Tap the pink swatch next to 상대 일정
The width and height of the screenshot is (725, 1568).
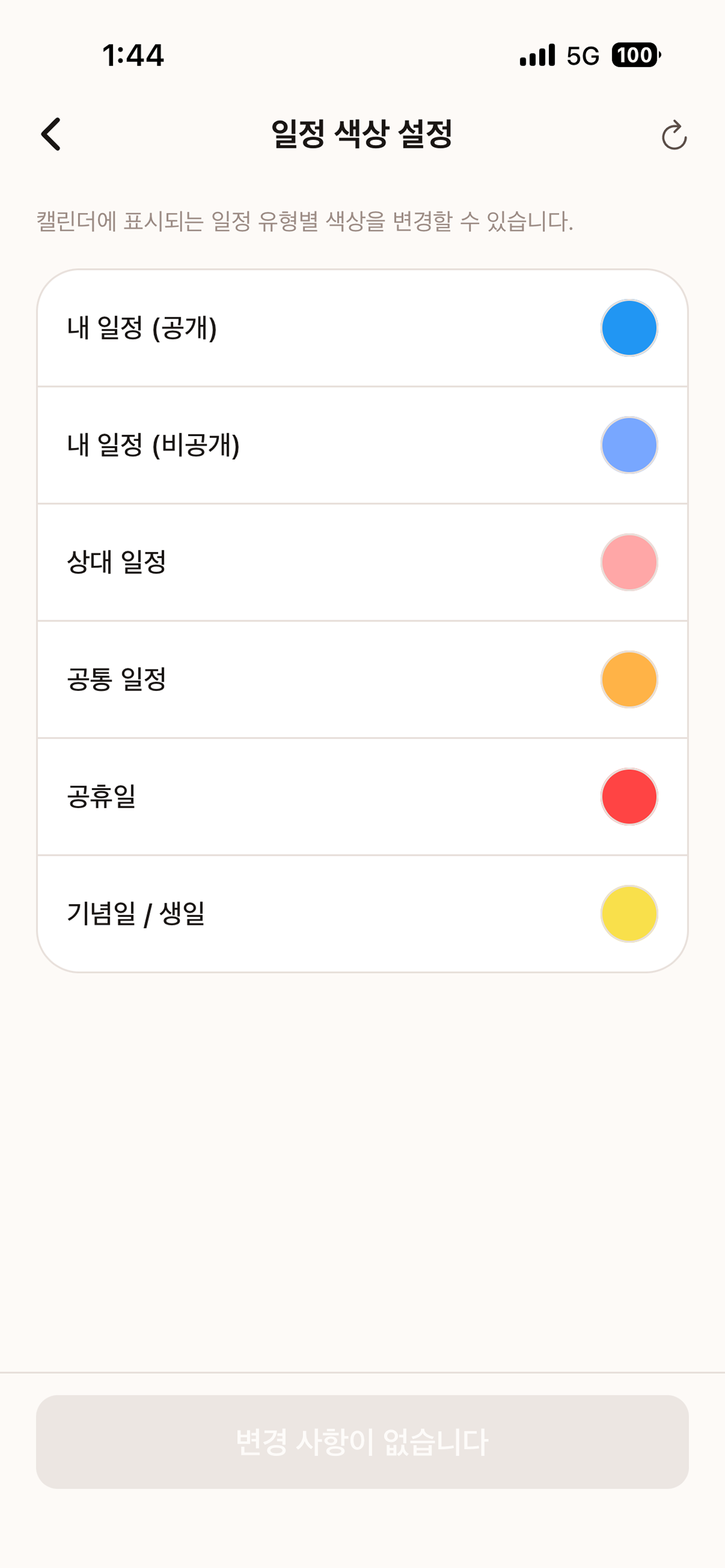629,561
